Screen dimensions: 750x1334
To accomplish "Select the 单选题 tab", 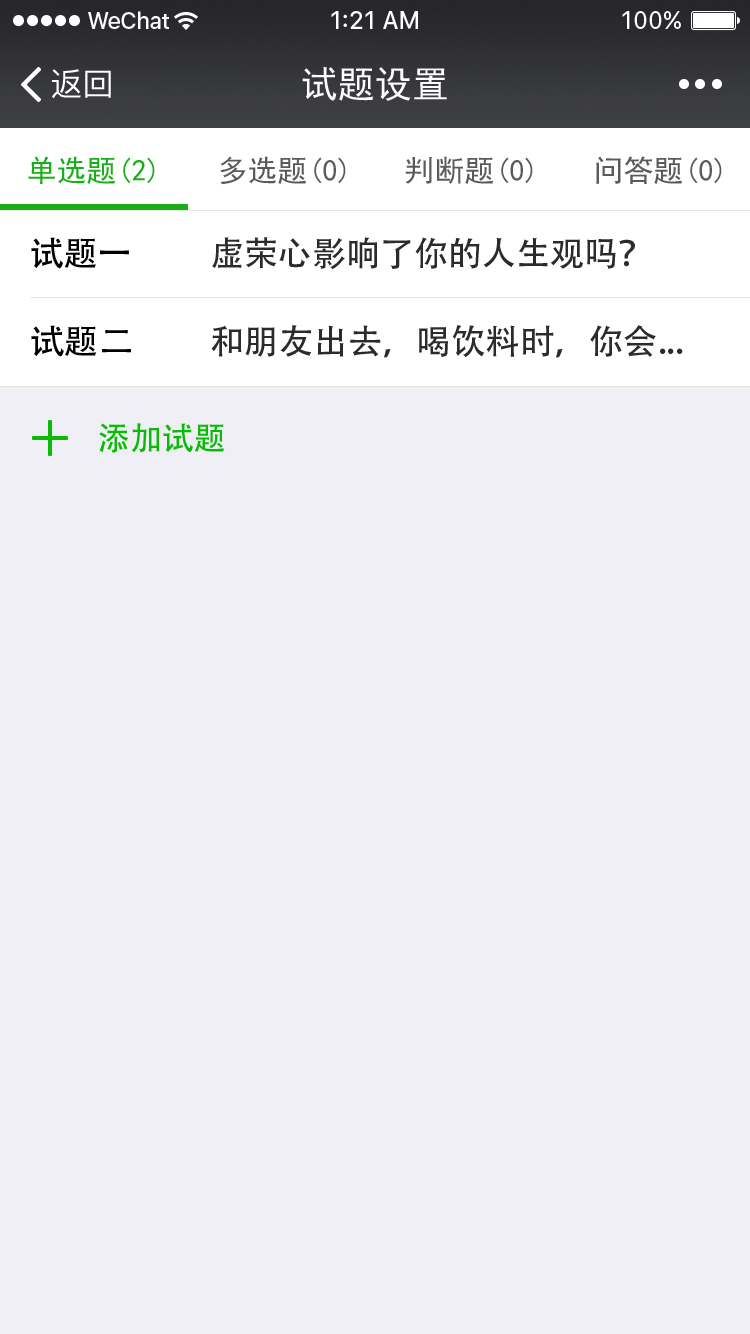I will [93, 171].
